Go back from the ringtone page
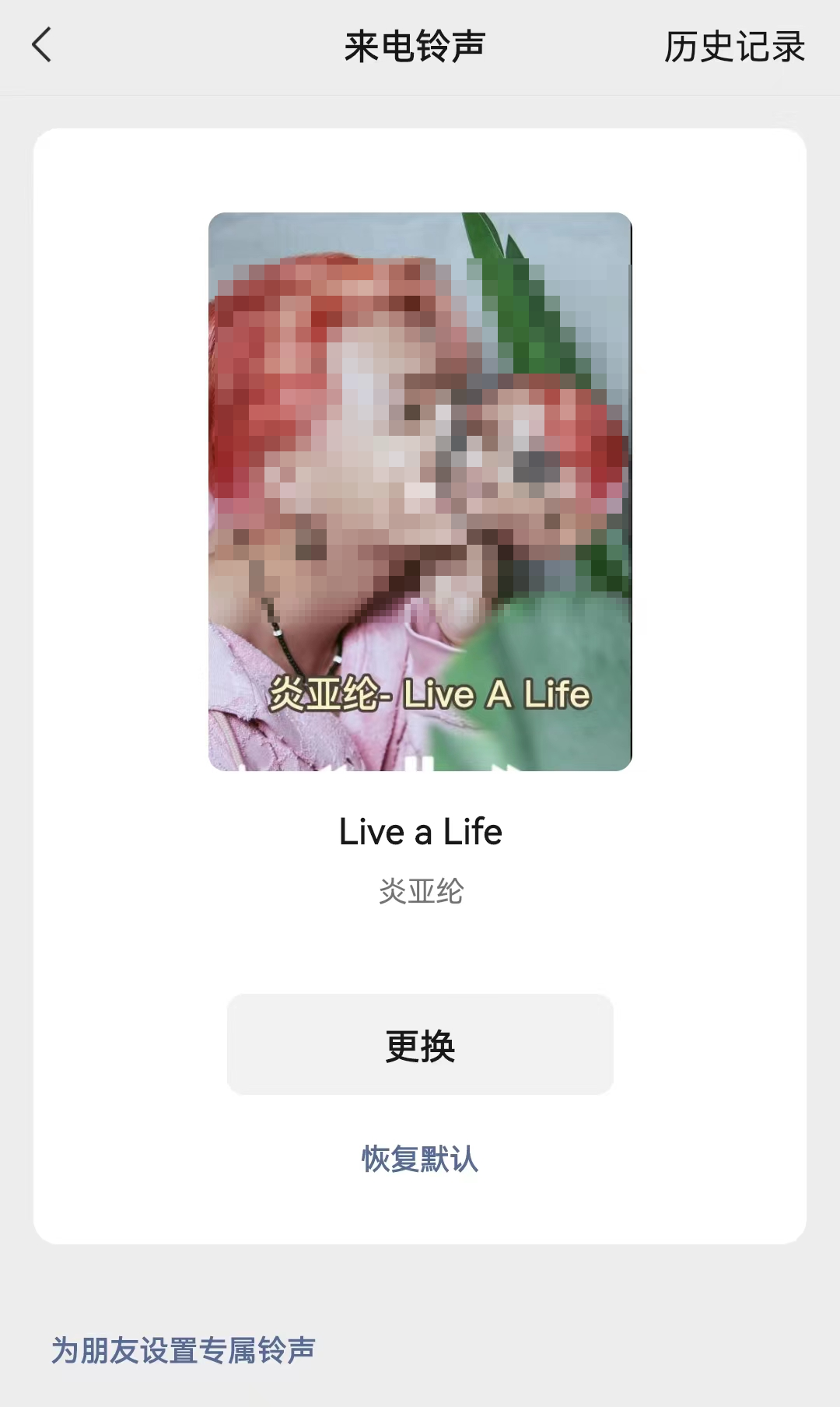This screenshot has height=1407, width=840. coord(42,45)
